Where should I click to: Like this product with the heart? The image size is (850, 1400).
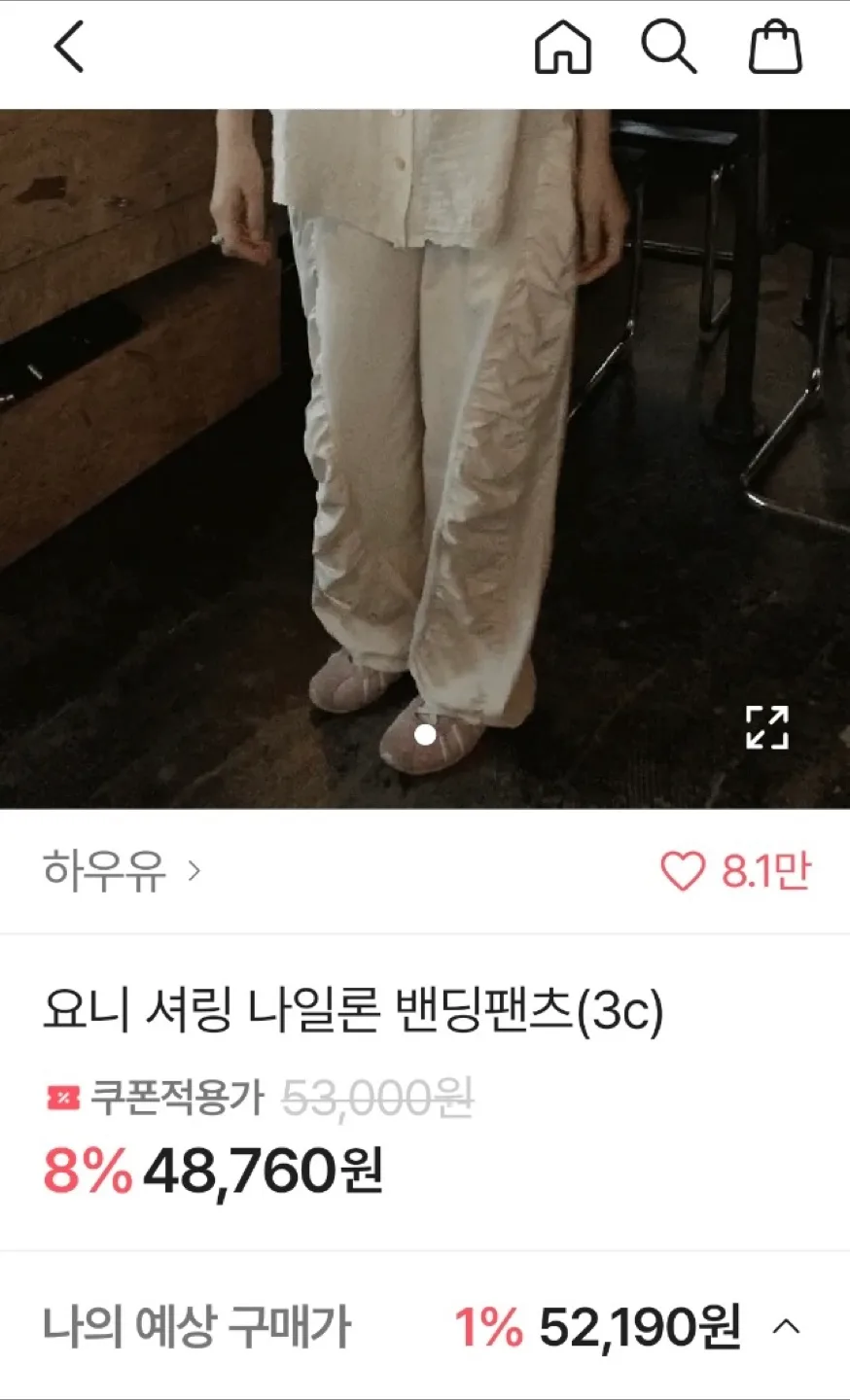point(683,871)
